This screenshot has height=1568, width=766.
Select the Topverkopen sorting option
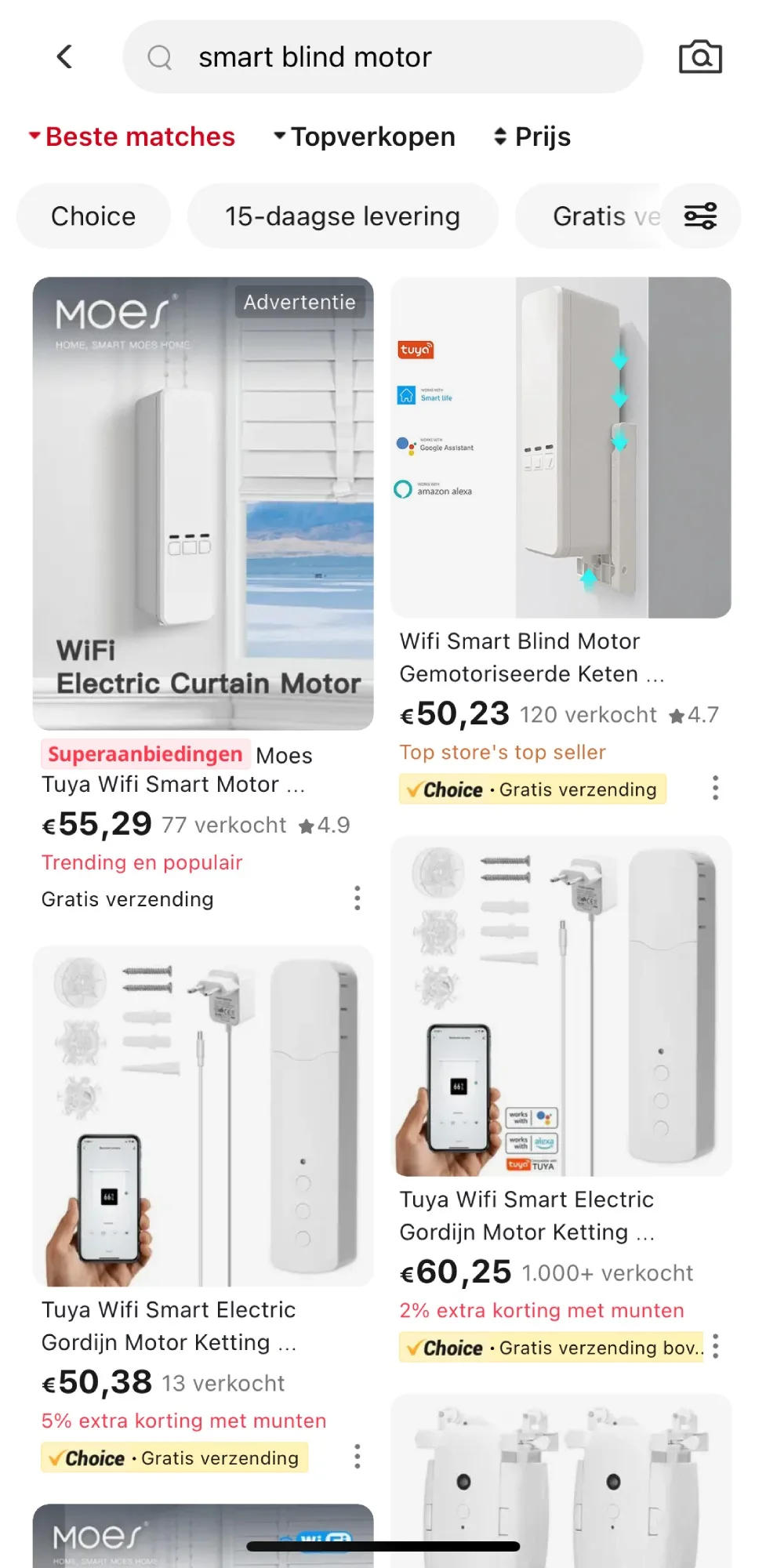pyautogui.click(x=372, y=136)
